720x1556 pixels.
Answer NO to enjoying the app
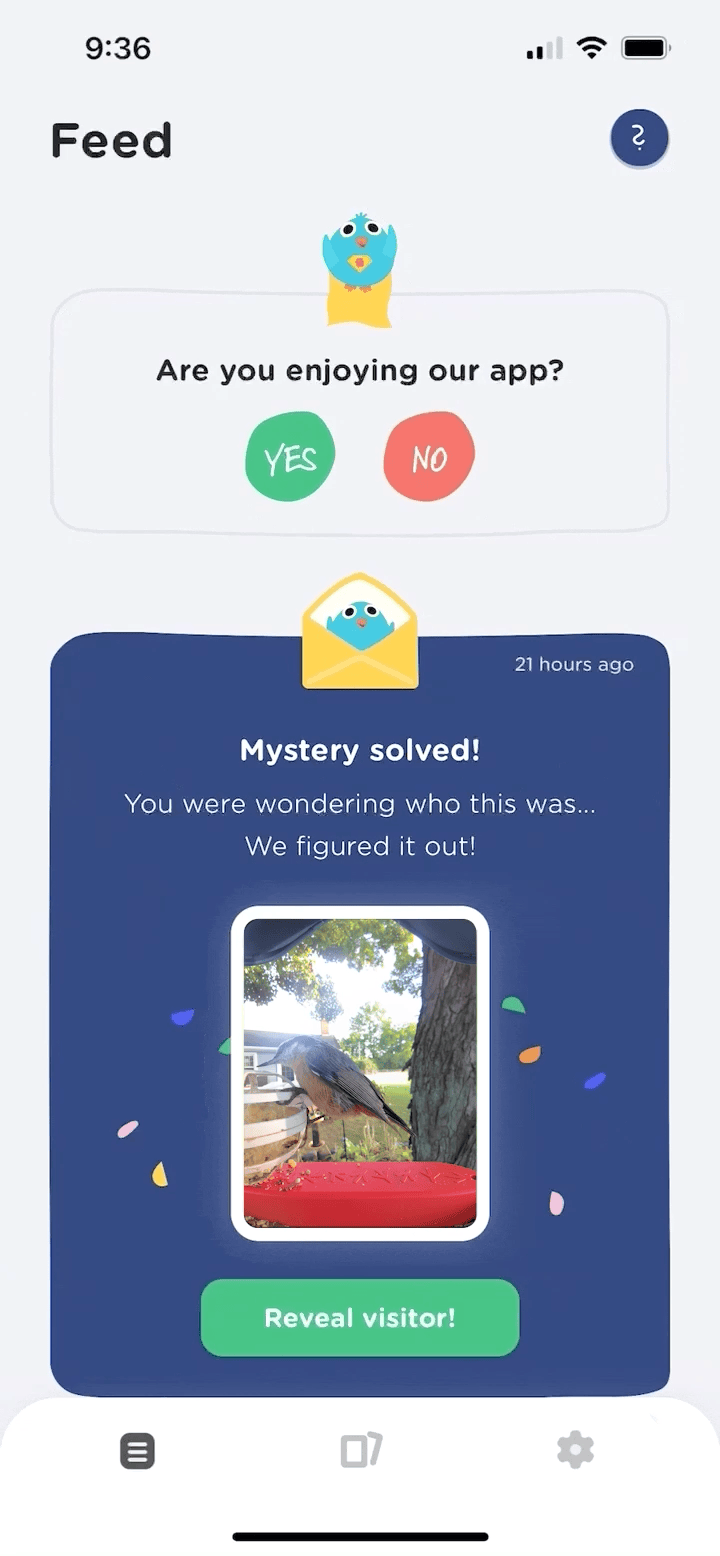(x=429, y=456)
